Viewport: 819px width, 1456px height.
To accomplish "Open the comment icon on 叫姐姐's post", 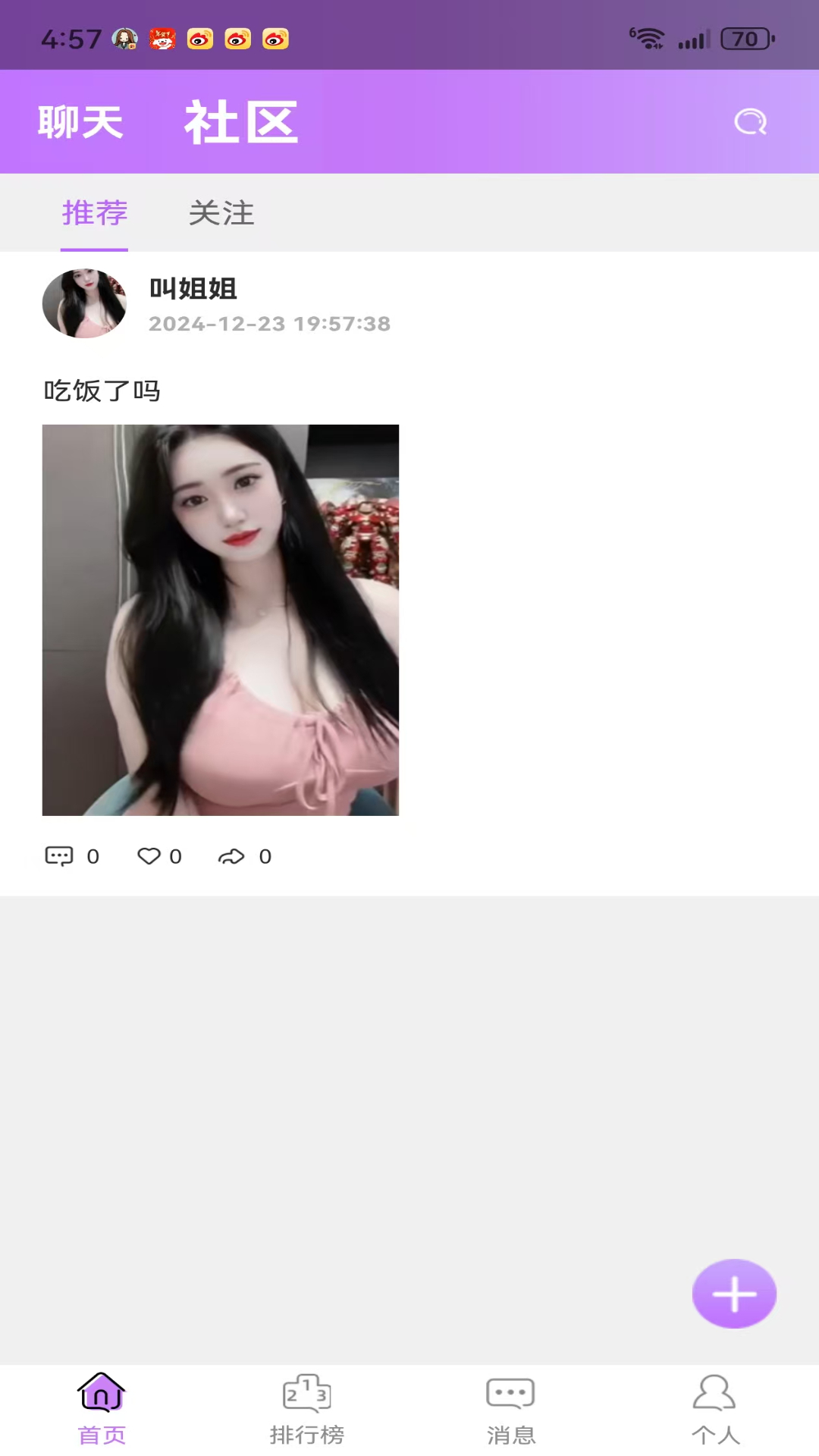I will click(x=61, y=856).
